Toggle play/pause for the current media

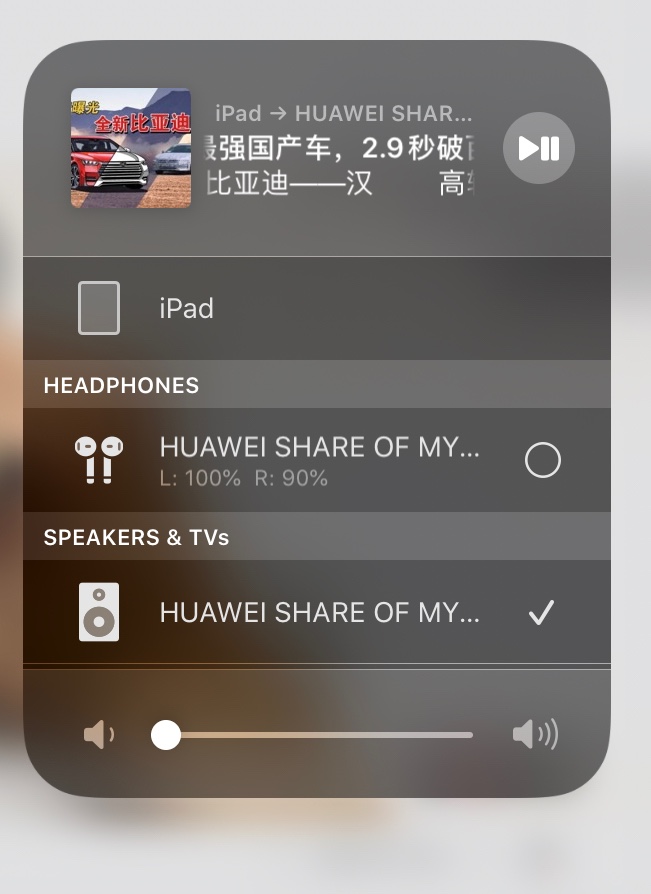pyautogui.click(x=538, y=148)
